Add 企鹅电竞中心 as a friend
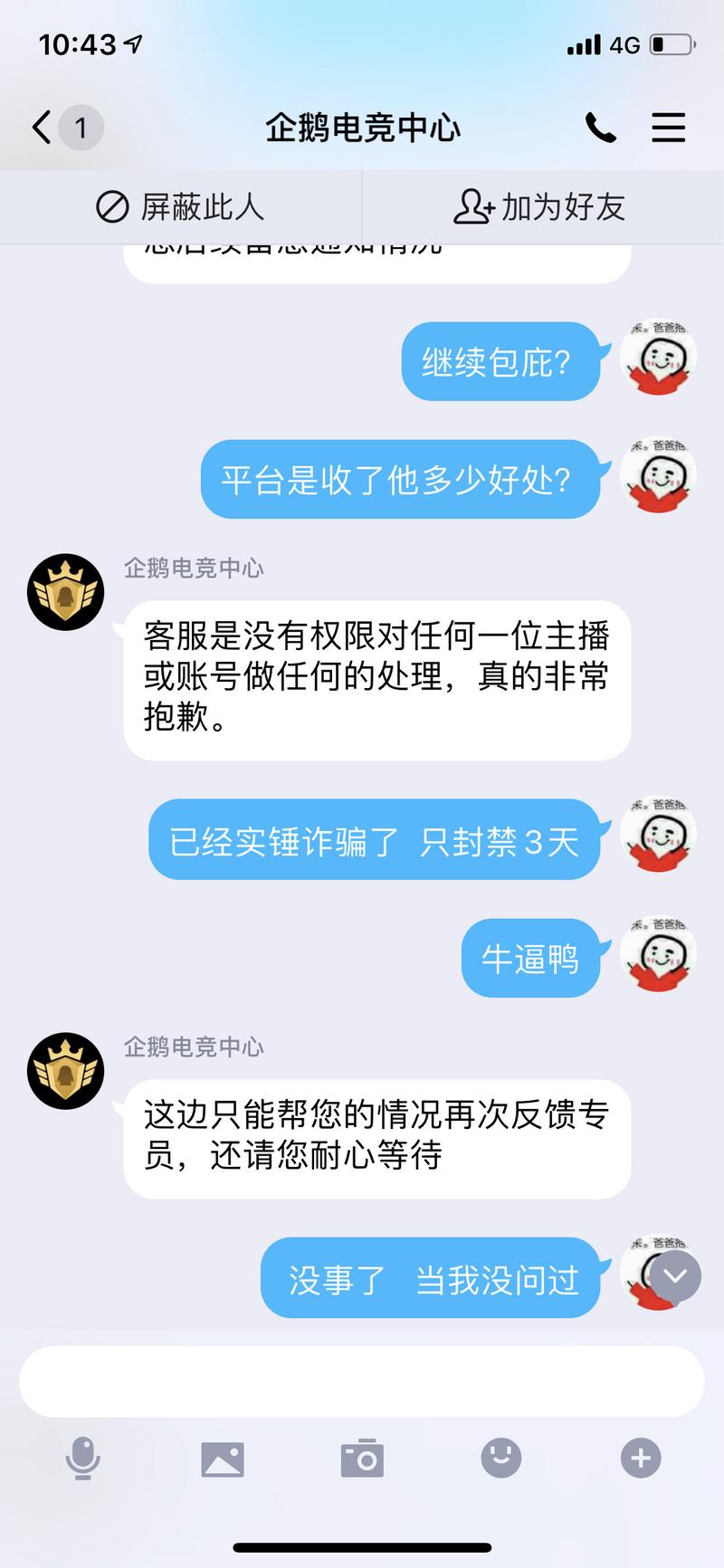Viewport: 724px width, 1568px height. tap(540, 207)
